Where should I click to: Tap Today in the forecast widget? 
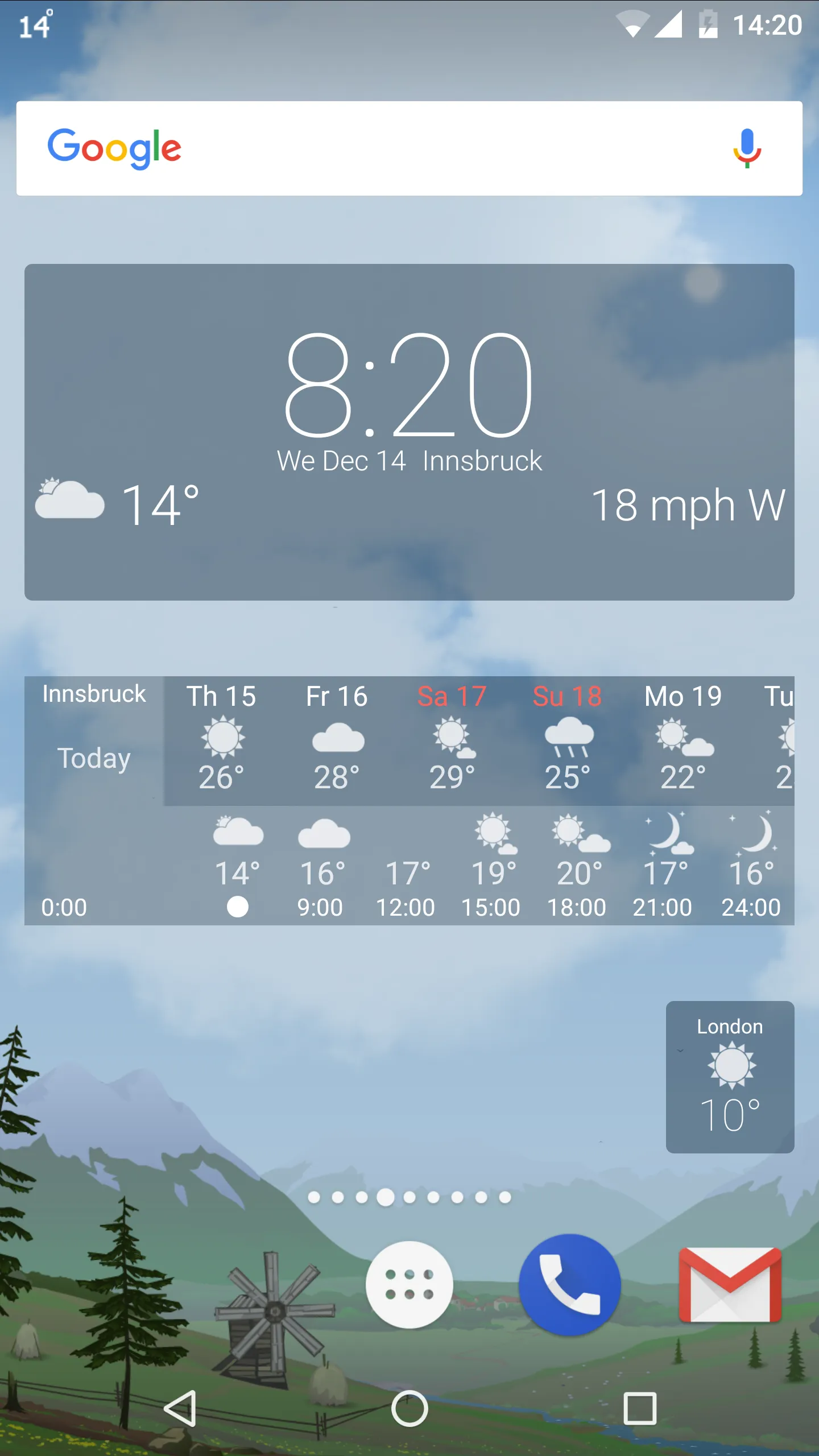94,758
